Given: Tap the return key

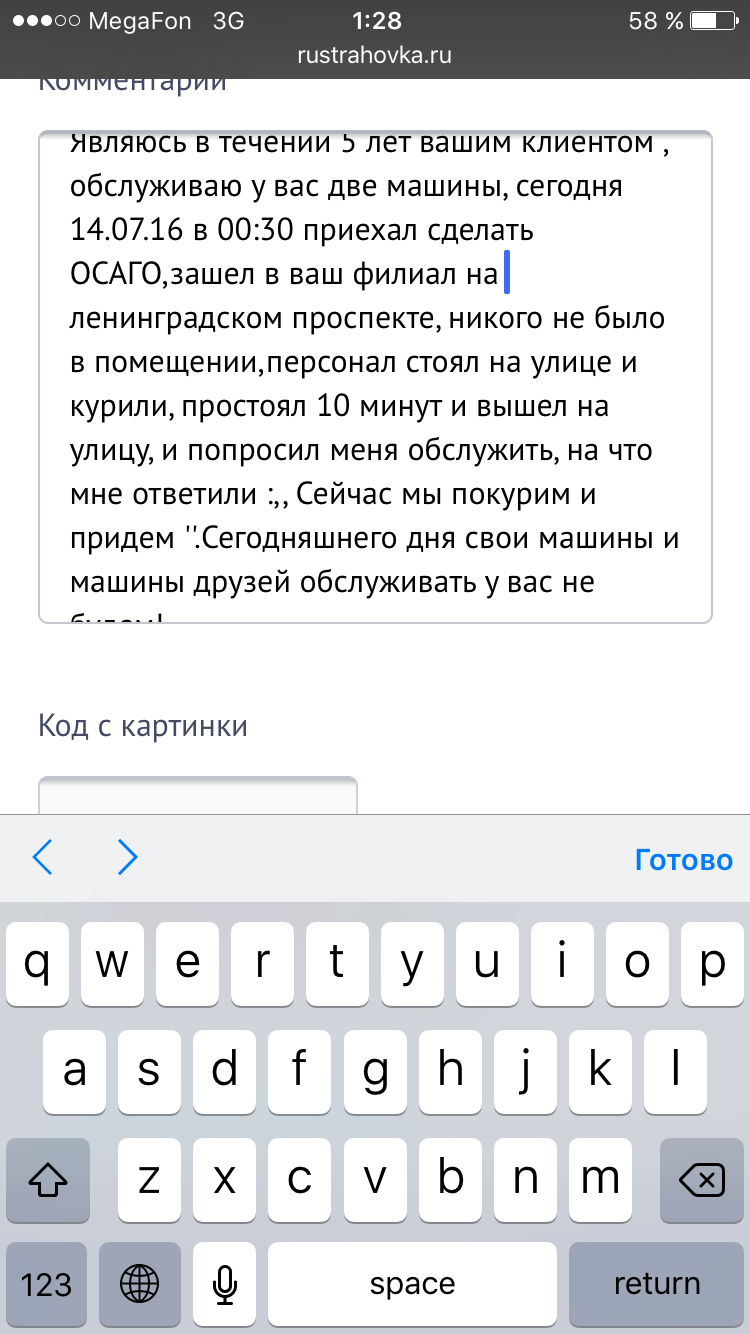Looking at the screenshot, I should 657,1284.
